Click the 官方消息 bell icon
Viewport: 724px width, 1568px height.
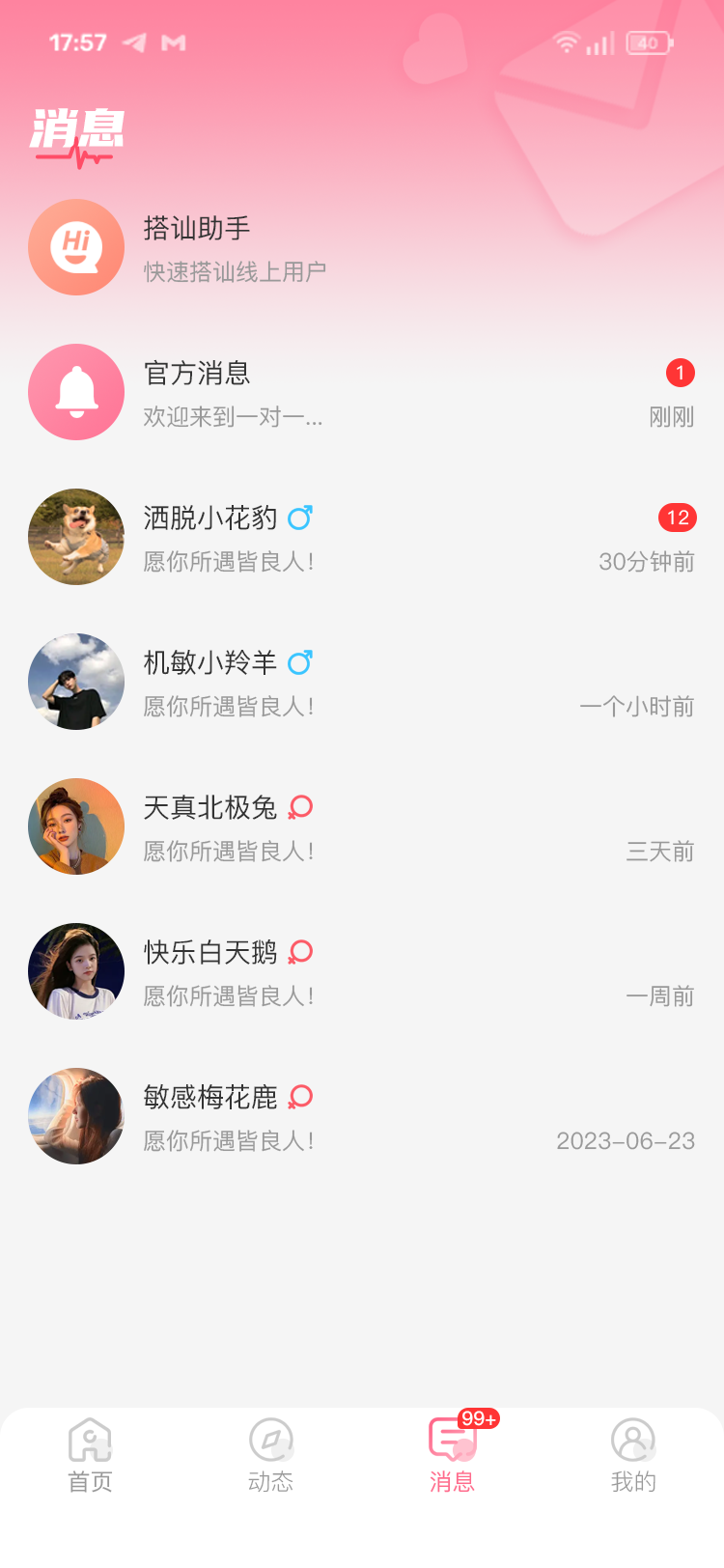tap(76, 392)
